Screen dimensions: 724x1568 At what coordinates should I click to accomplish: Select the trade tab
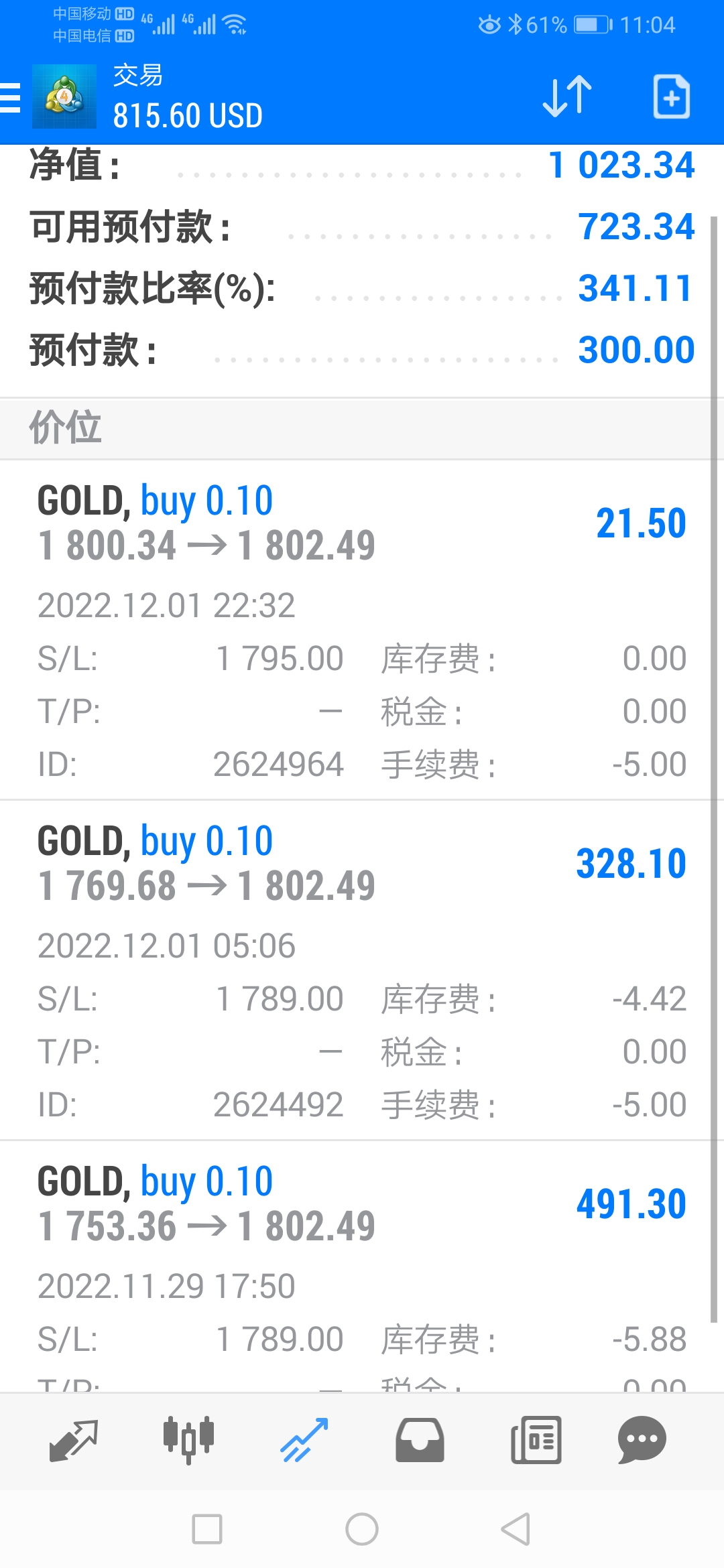tap(304, 1439)
